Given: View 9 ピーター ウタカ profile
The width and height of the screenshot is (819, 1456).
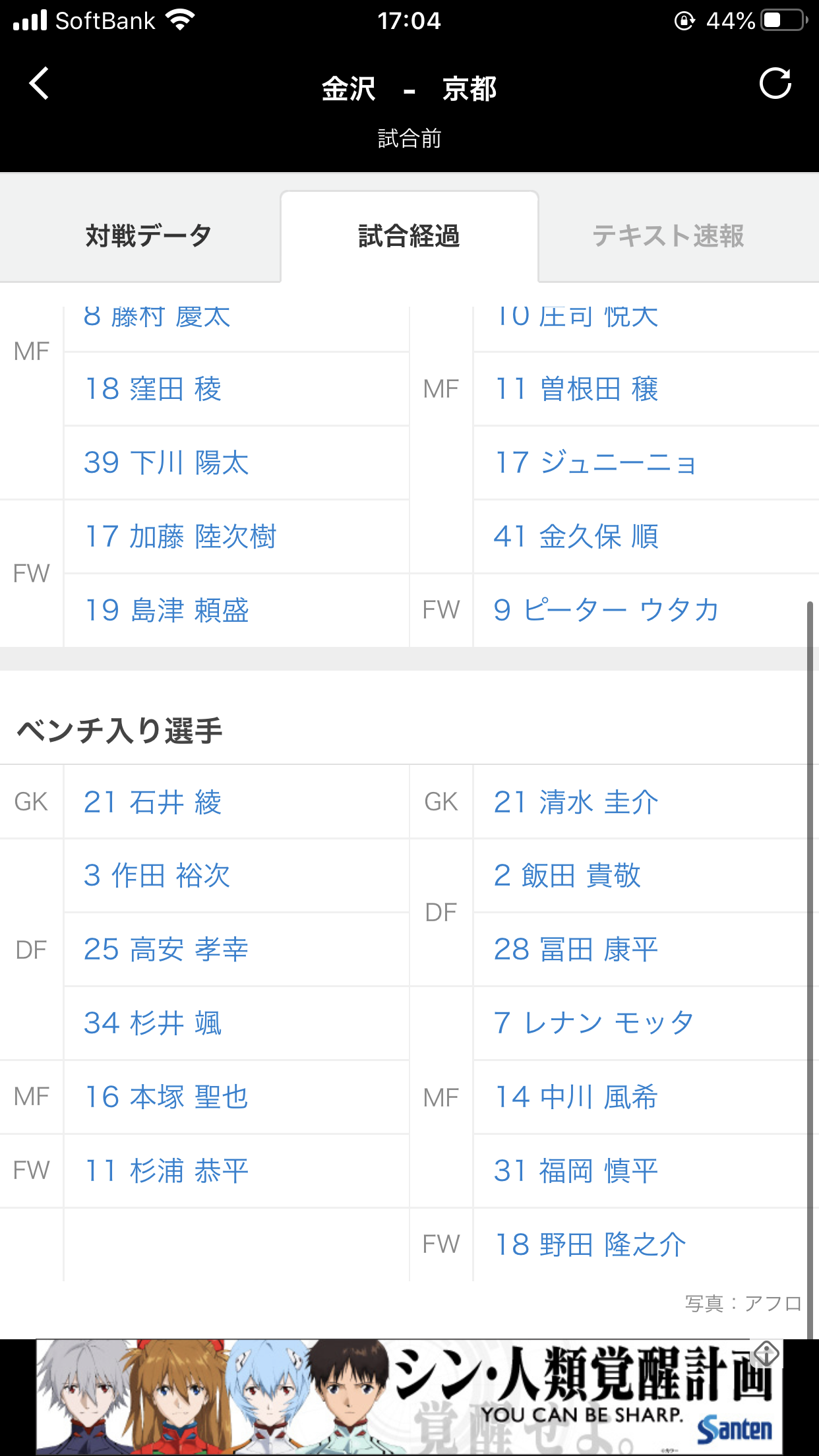Looking at the screenshot, I should pyautogui.click(x=605, y=611).
